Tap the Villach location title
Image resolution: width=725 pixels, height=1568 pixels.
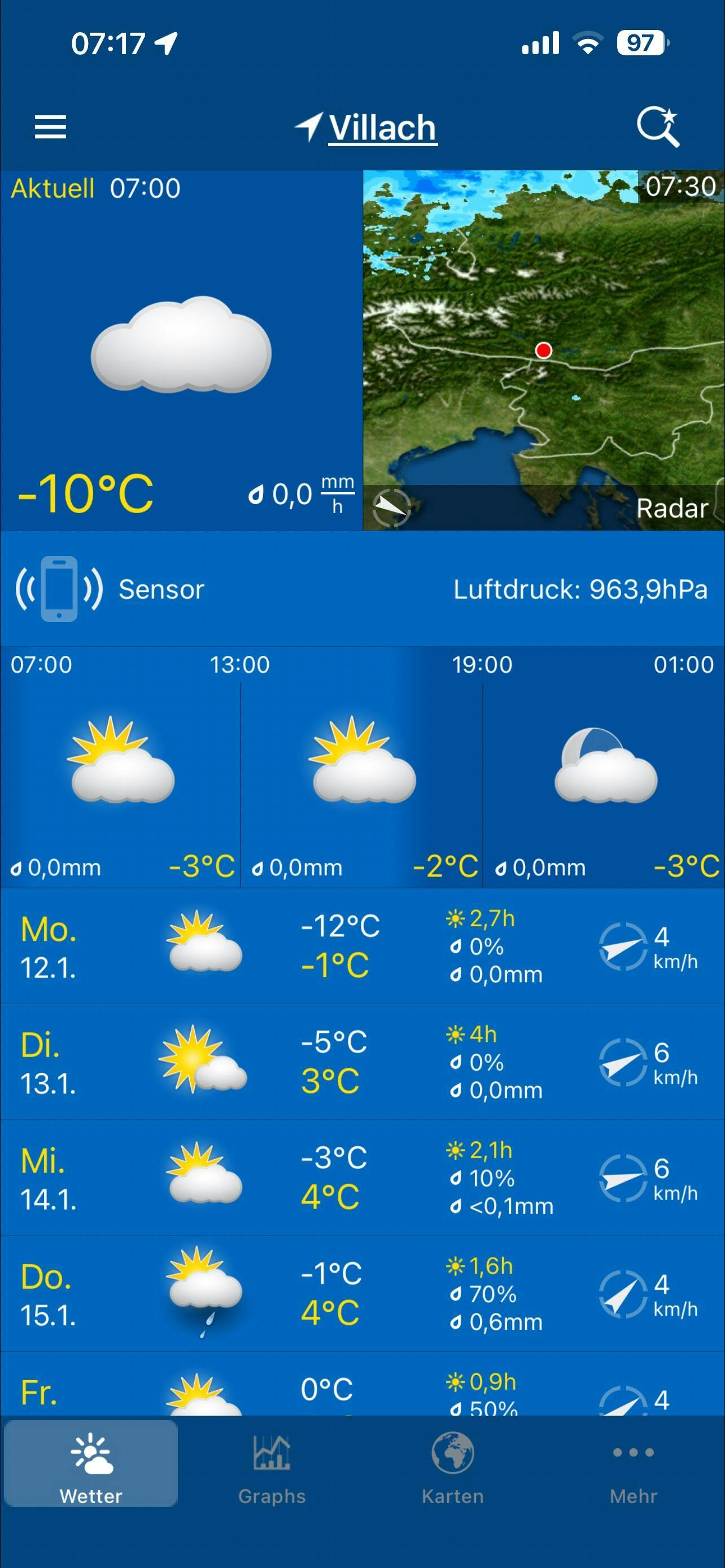coord(382,128)
